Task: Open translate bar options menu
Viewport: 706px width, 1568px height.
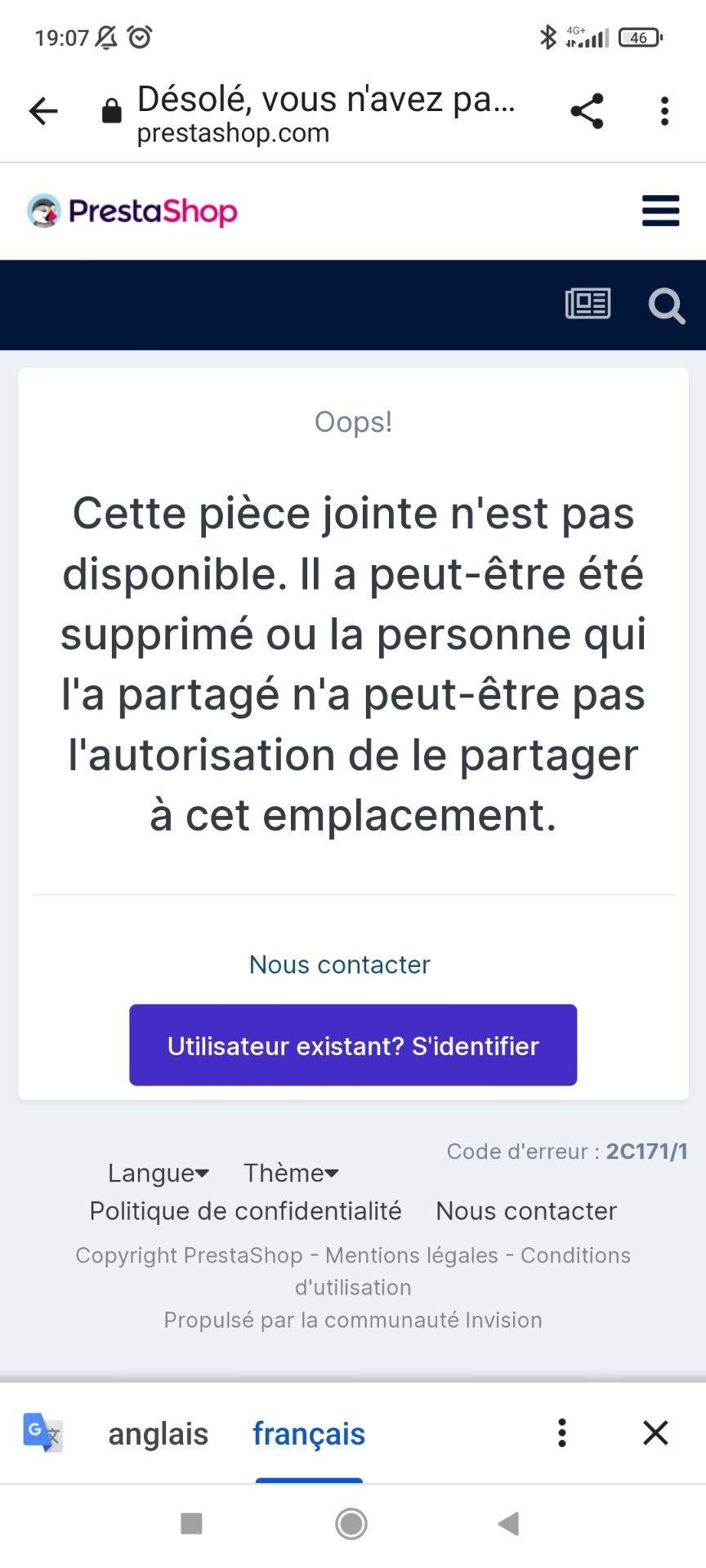Action: click(562, 1433)
